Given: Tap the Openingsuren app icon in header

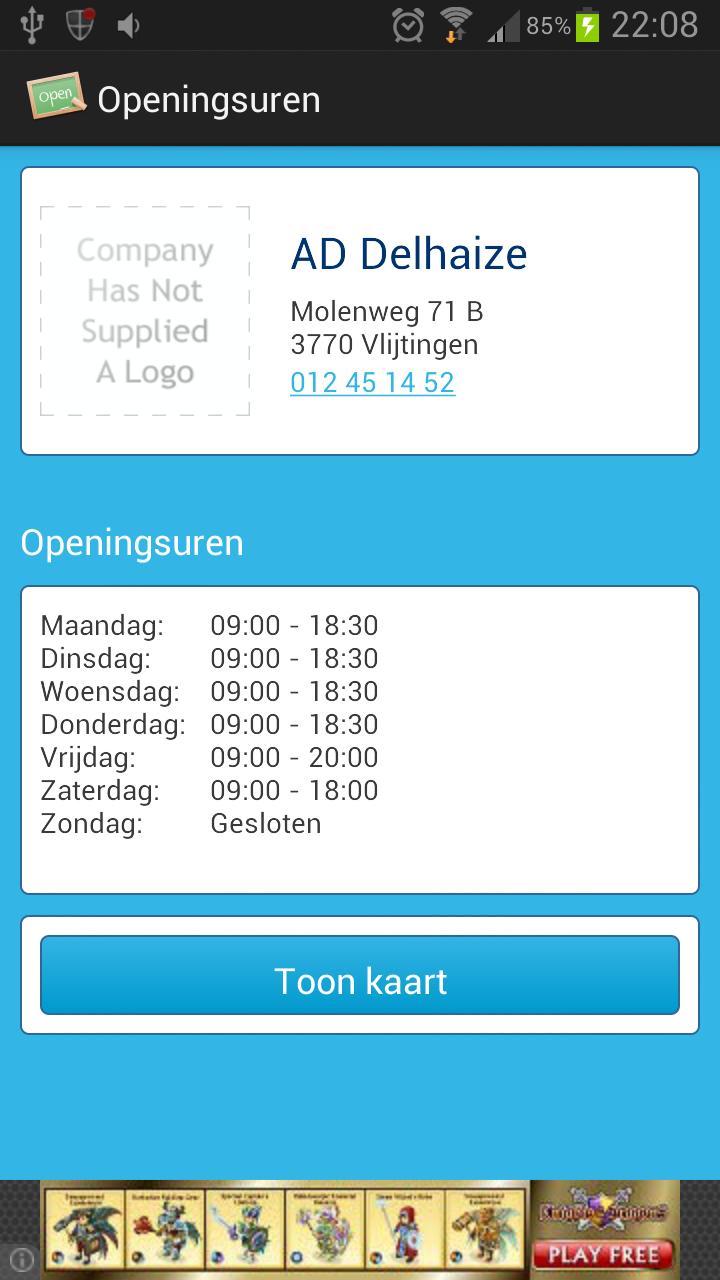Looking at the screenshot, I should click(56, 98).
